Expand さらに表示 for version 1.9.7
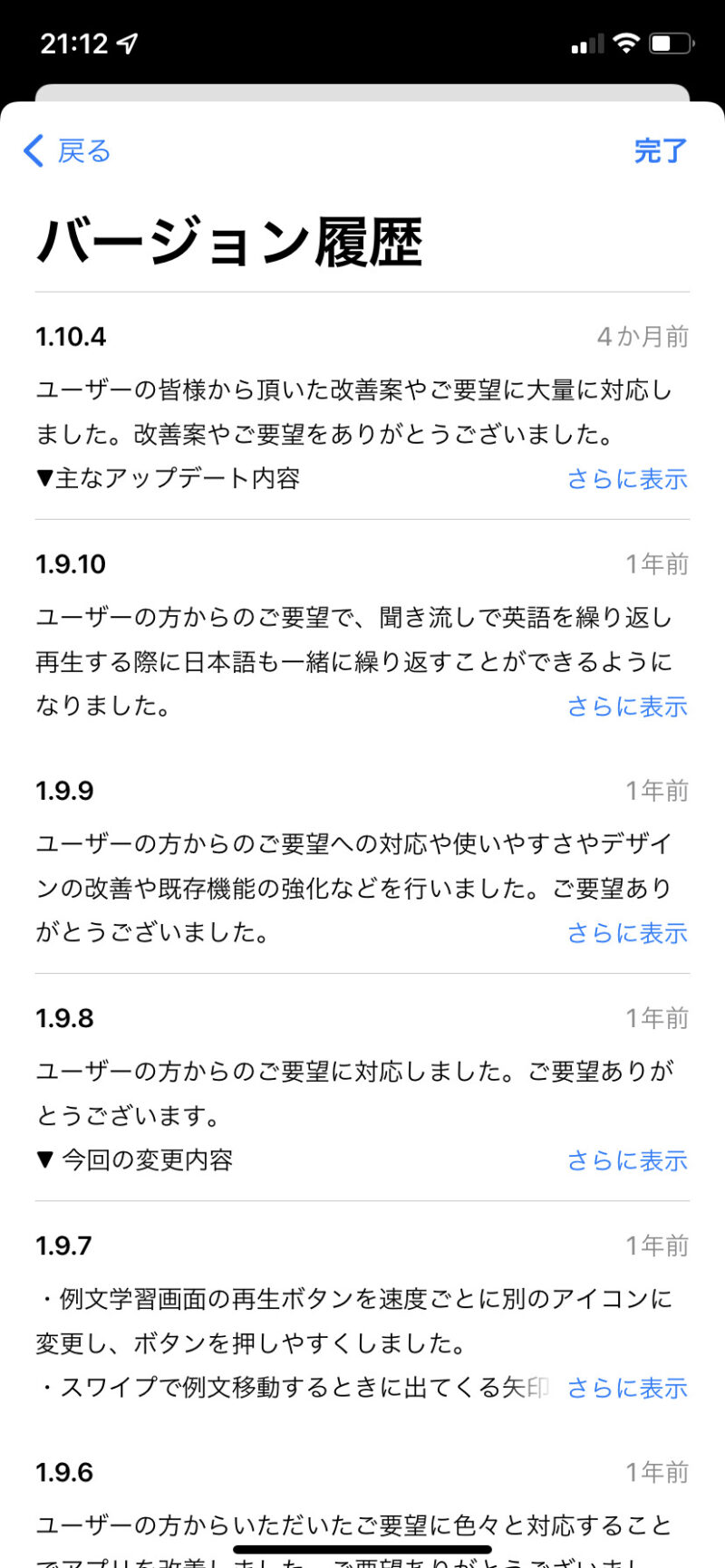725x1568 pixels. (x=627, y=1388)
